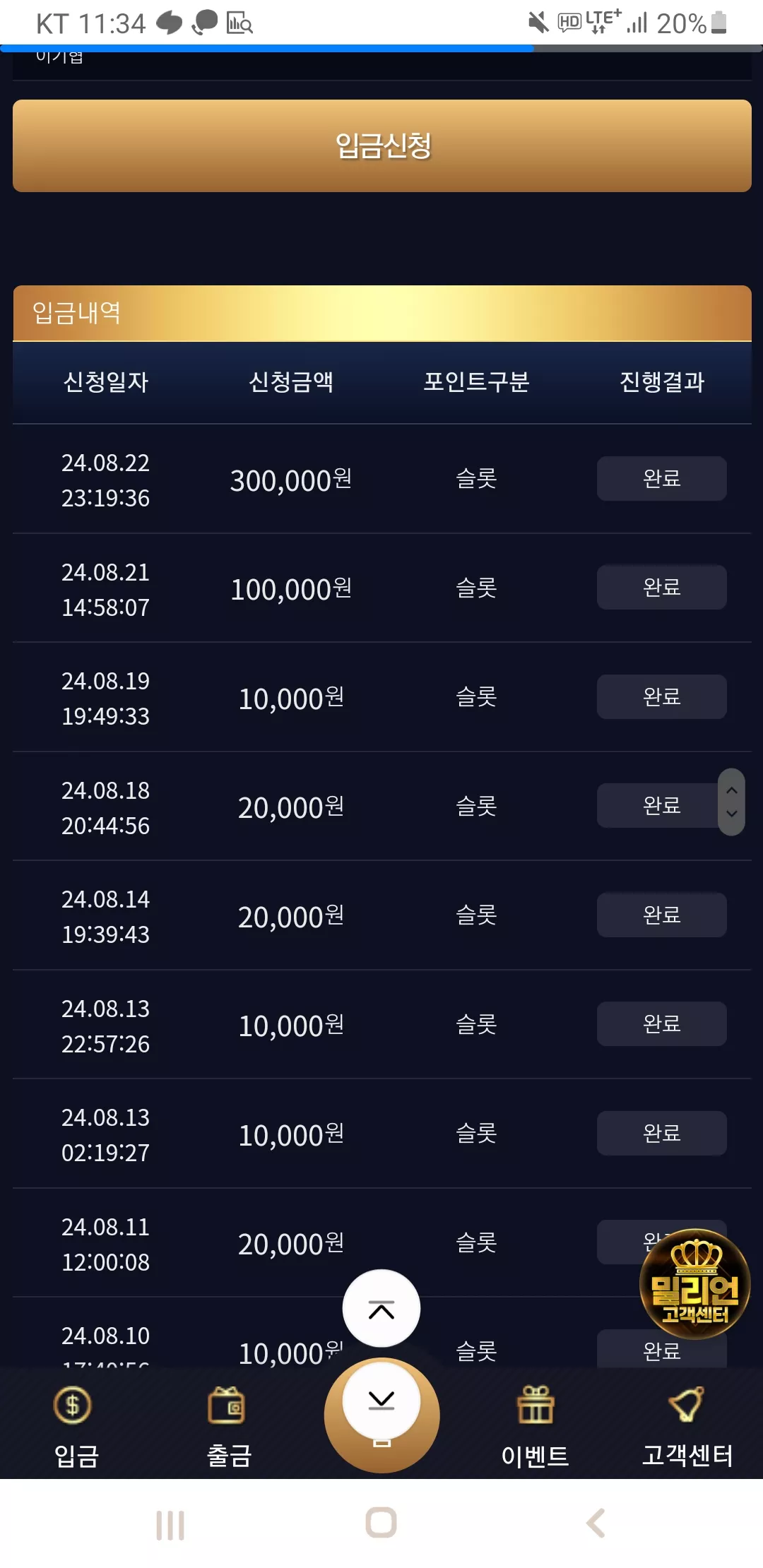Viewport: 763px width, 1568px height.
Task: Tap 완료 status for the 100,000원 deposit
Action: tap(661, 587)
